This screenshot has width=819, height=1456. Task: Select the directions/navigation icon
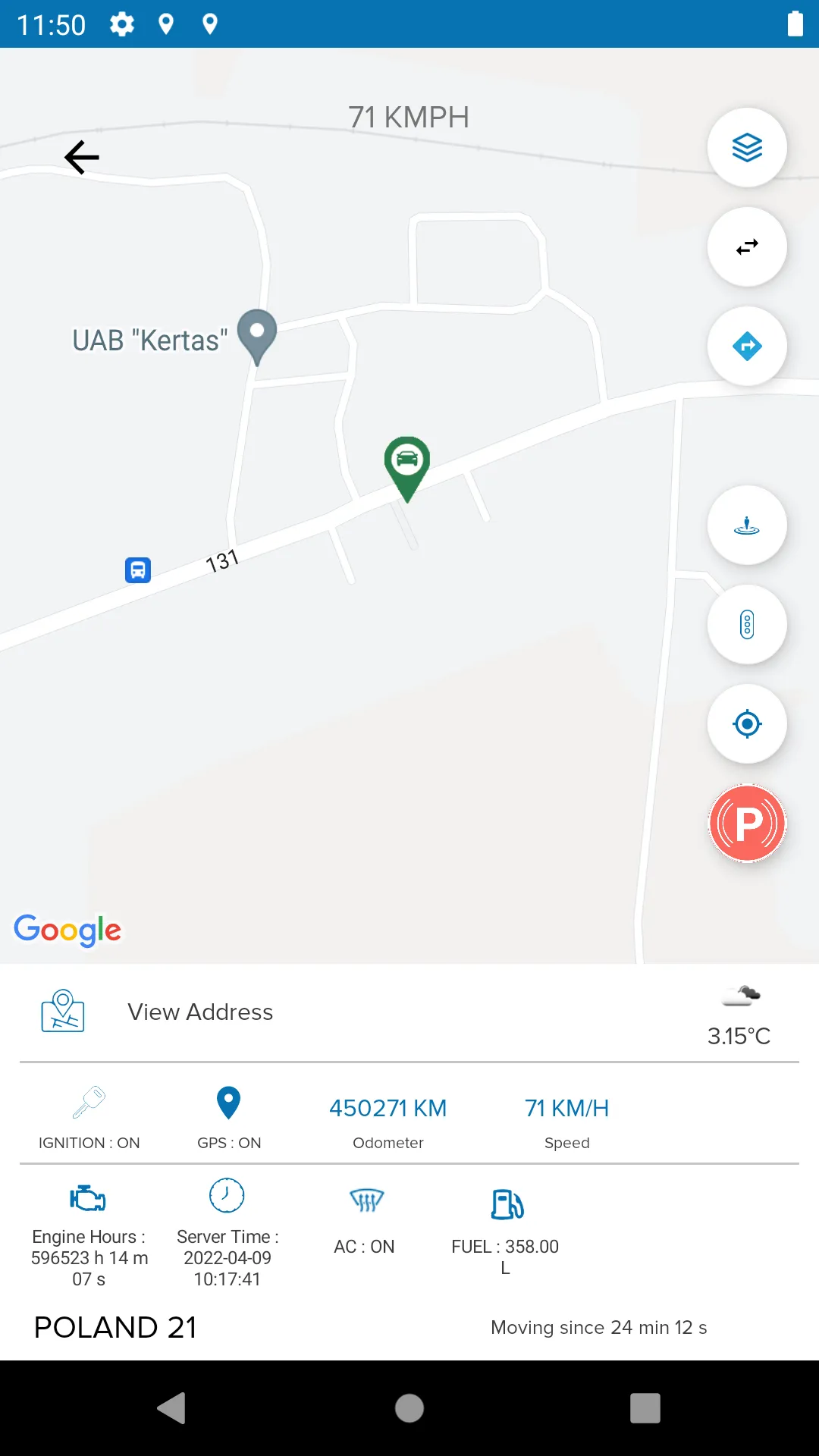tap(747, 346)
